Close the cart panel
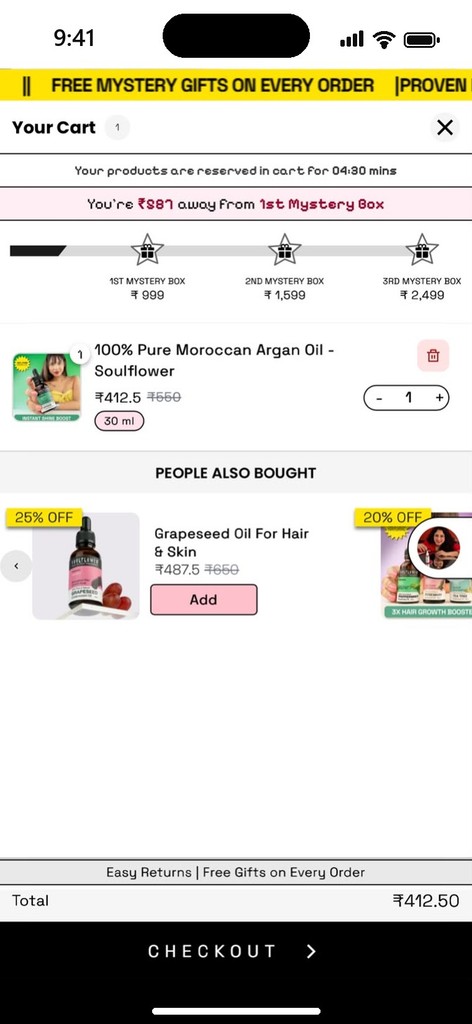The image size is (472, 1024). point(445,127)
